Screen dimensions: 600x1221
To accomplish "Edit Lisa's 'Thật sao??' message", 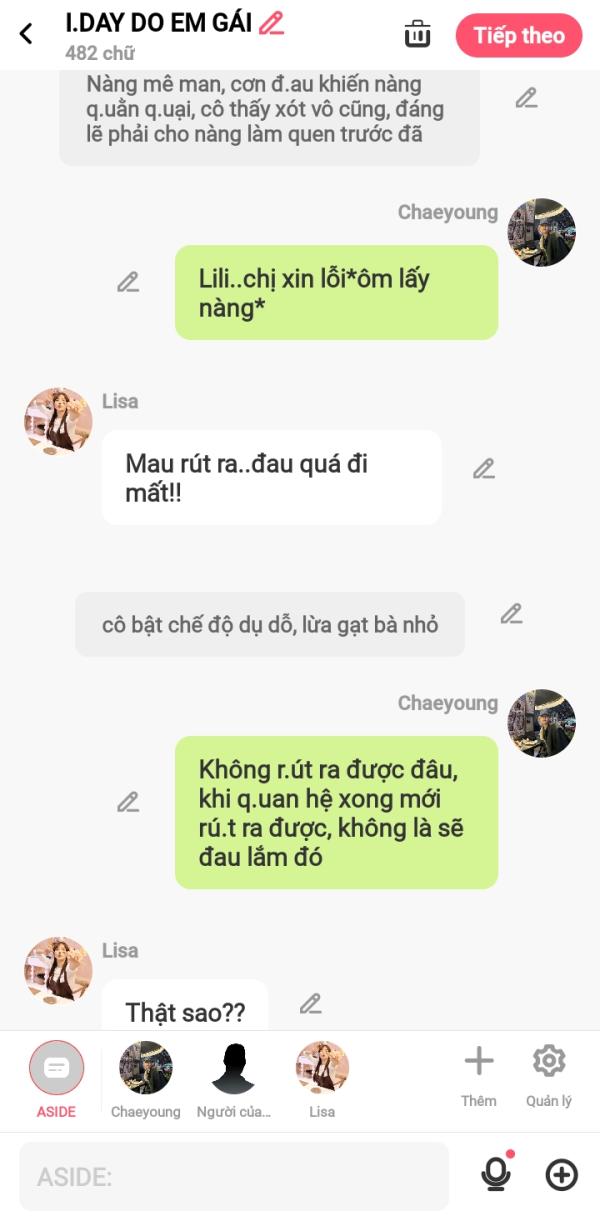I will pyautogui.click(x=311, y=1003).
